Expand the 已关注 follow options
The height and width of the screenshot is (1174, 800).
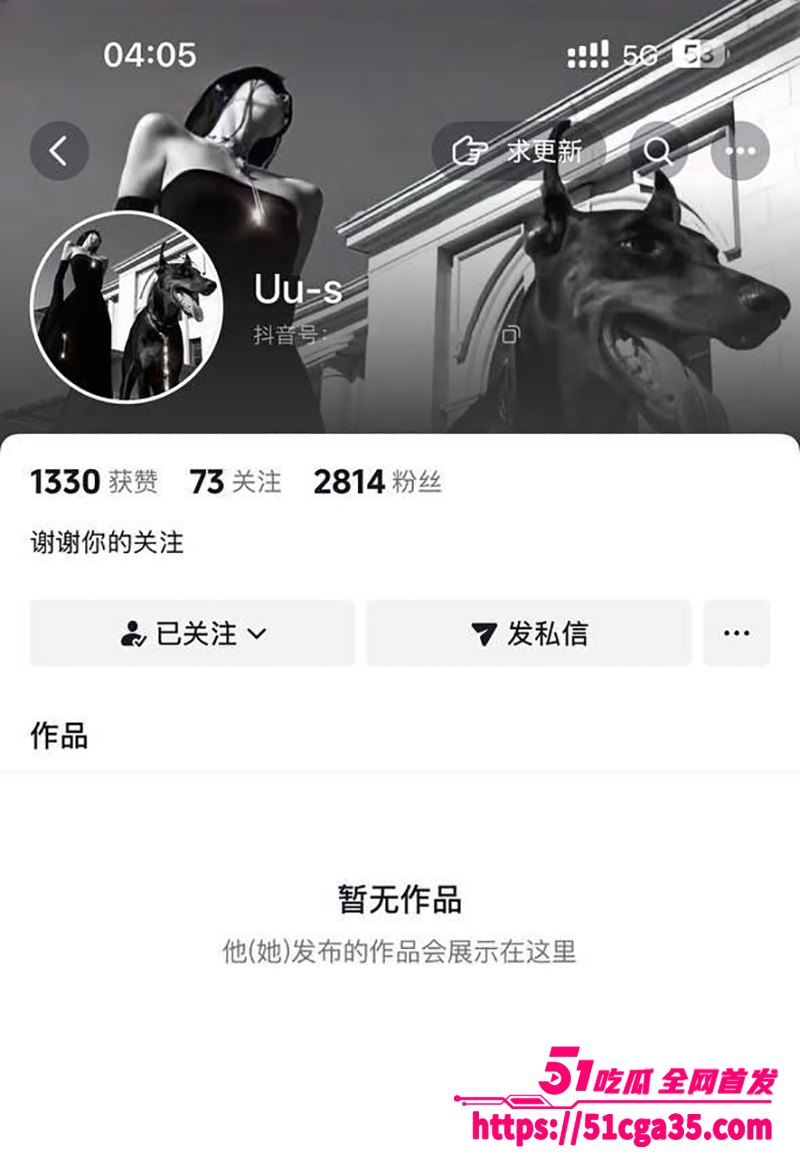pyautogui.click(x=192, y=633)
